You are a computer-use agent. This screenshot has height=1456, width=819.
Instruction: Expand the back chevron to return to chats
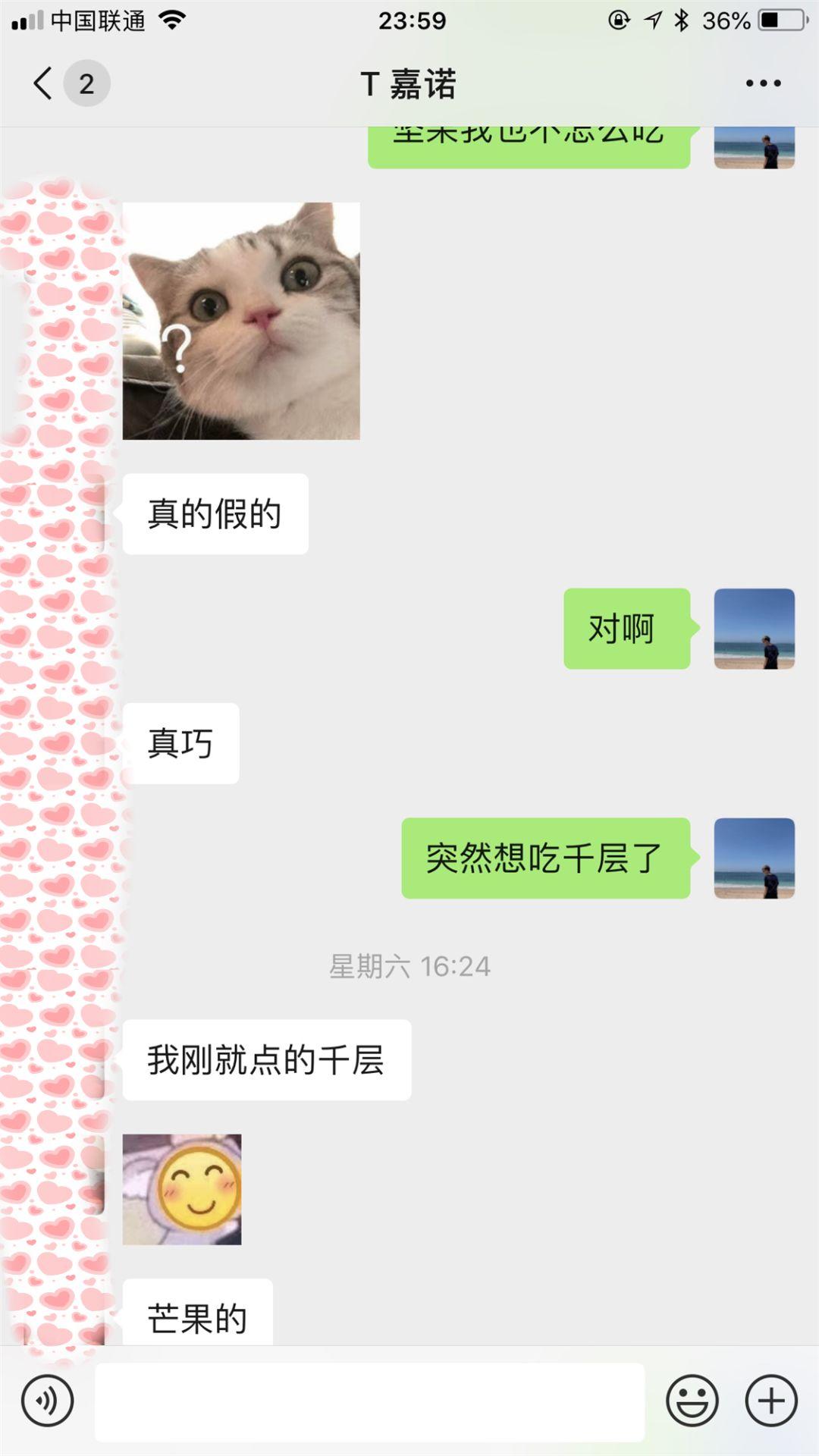coord(43,84)
